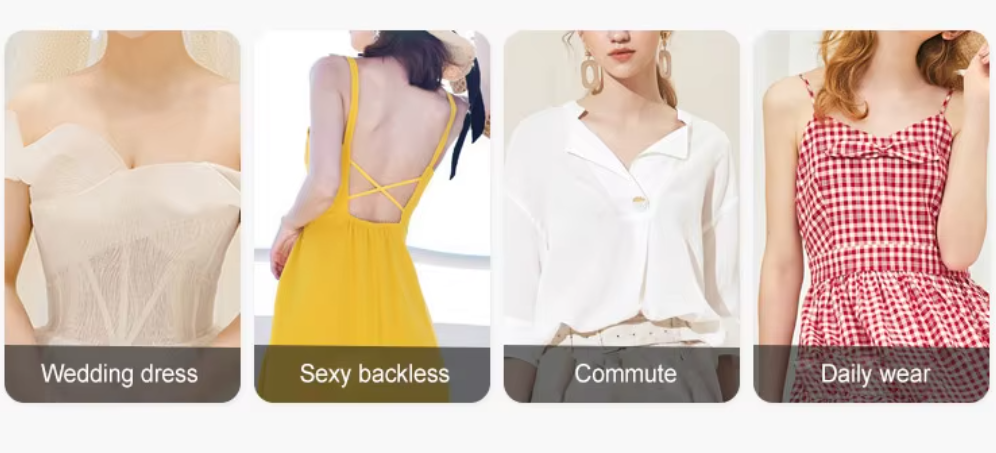Image resolution: width=996 pixels, height=453 pixels.
Task: Select the Sexy backless category tile
Action: pyautogui.click(x=372, y=216)
